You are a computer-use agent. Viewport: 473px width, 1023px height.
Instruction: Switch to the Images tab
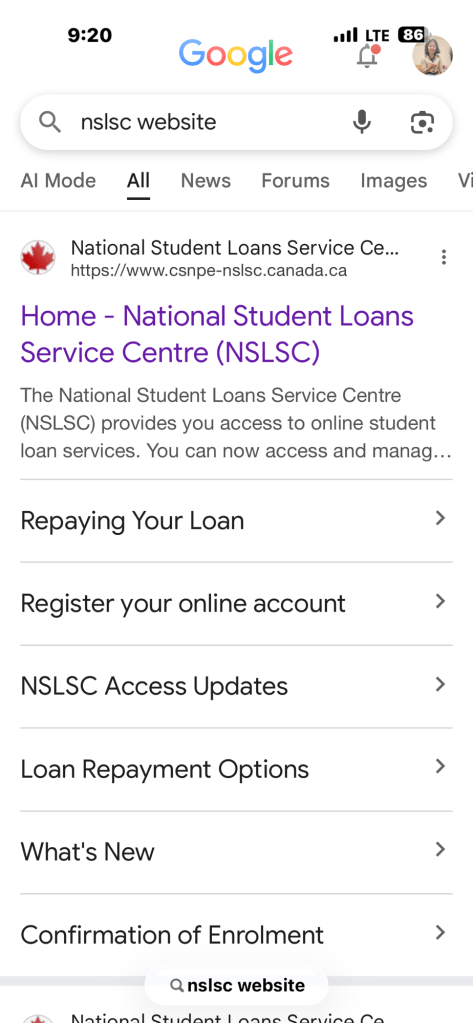pos(394,181)
